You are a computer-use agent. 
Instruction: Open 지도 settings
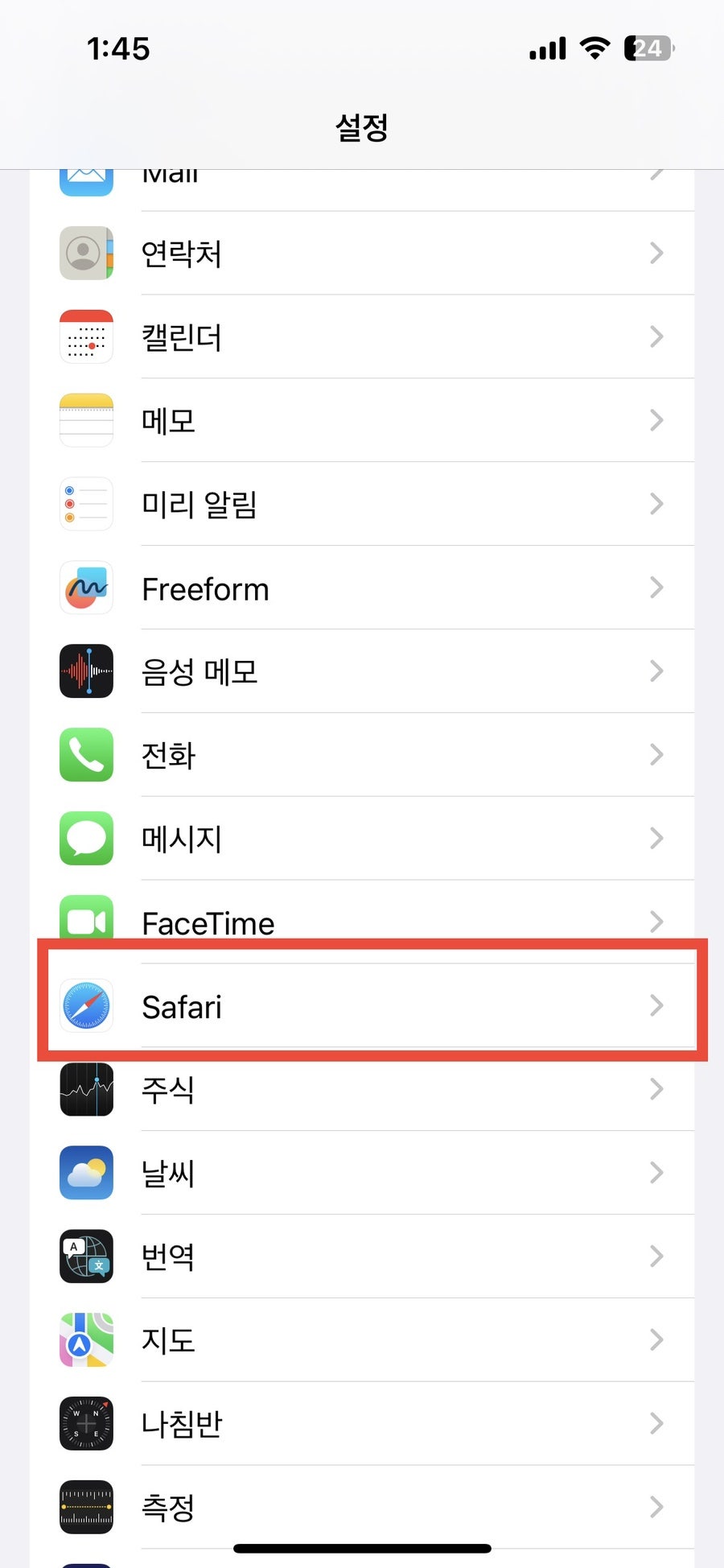(x=362, y=1341)
